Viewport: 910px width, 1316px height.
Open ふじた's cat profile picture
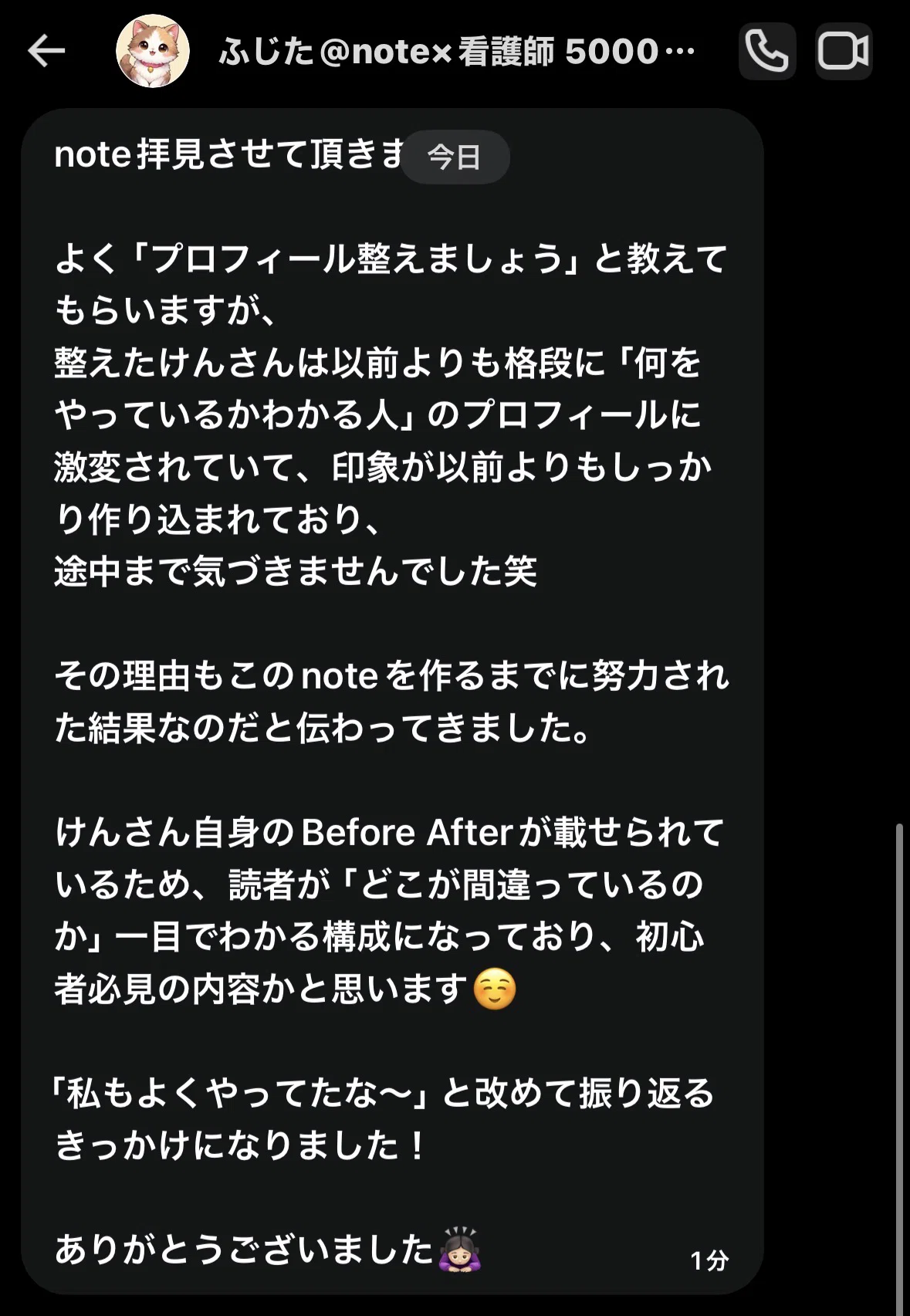[x=153, y=51]
